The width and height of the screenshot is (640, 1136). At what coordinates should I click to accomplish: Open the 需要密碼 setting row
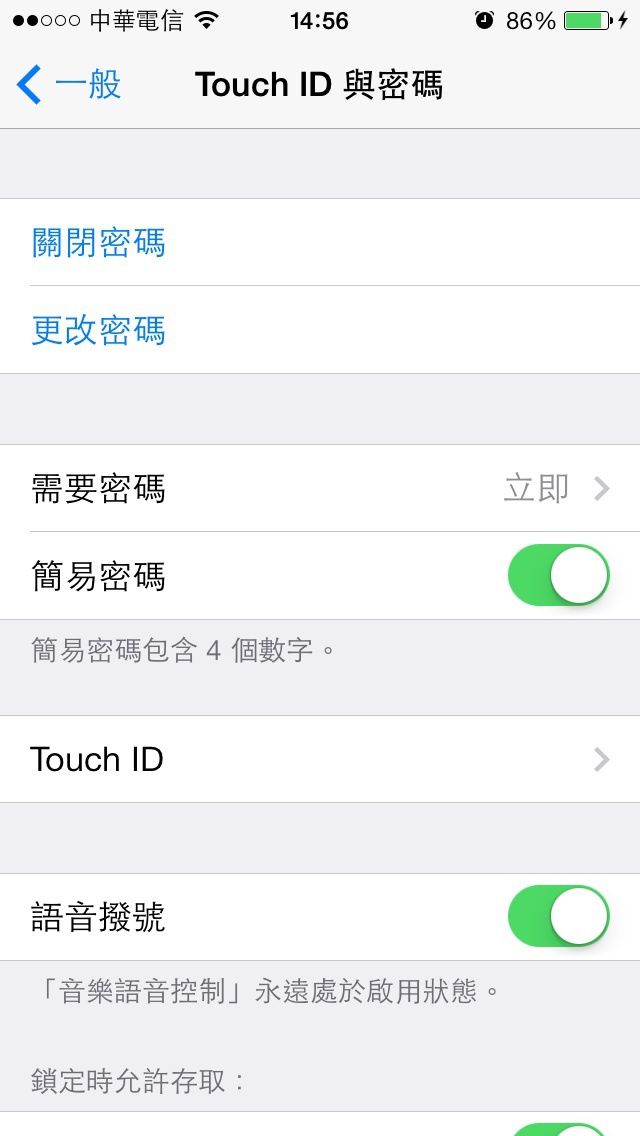tap(320, 489)
